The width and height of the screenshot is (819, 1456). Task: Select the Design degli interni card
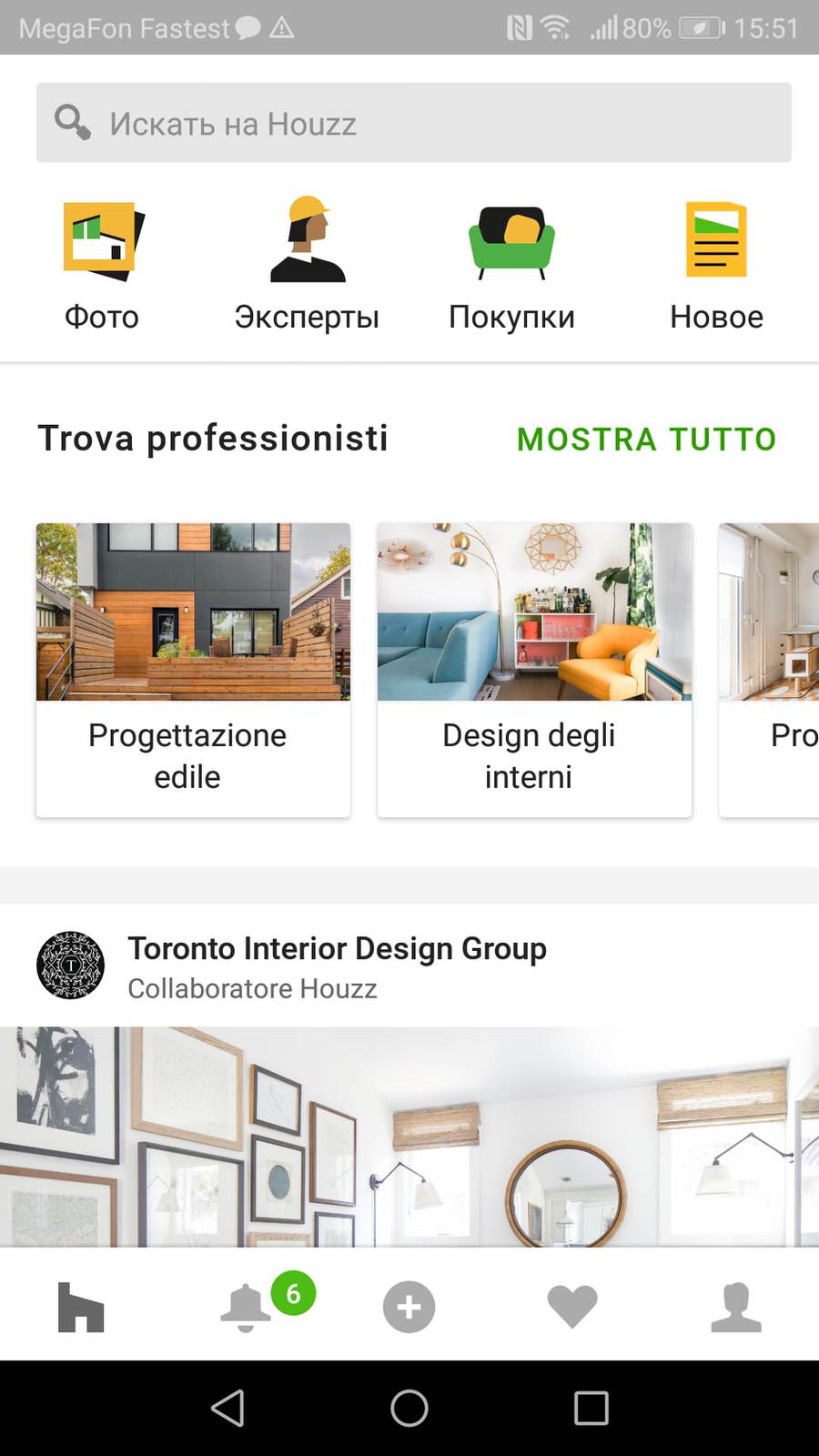pyautogui.click(x=534, y=669)
